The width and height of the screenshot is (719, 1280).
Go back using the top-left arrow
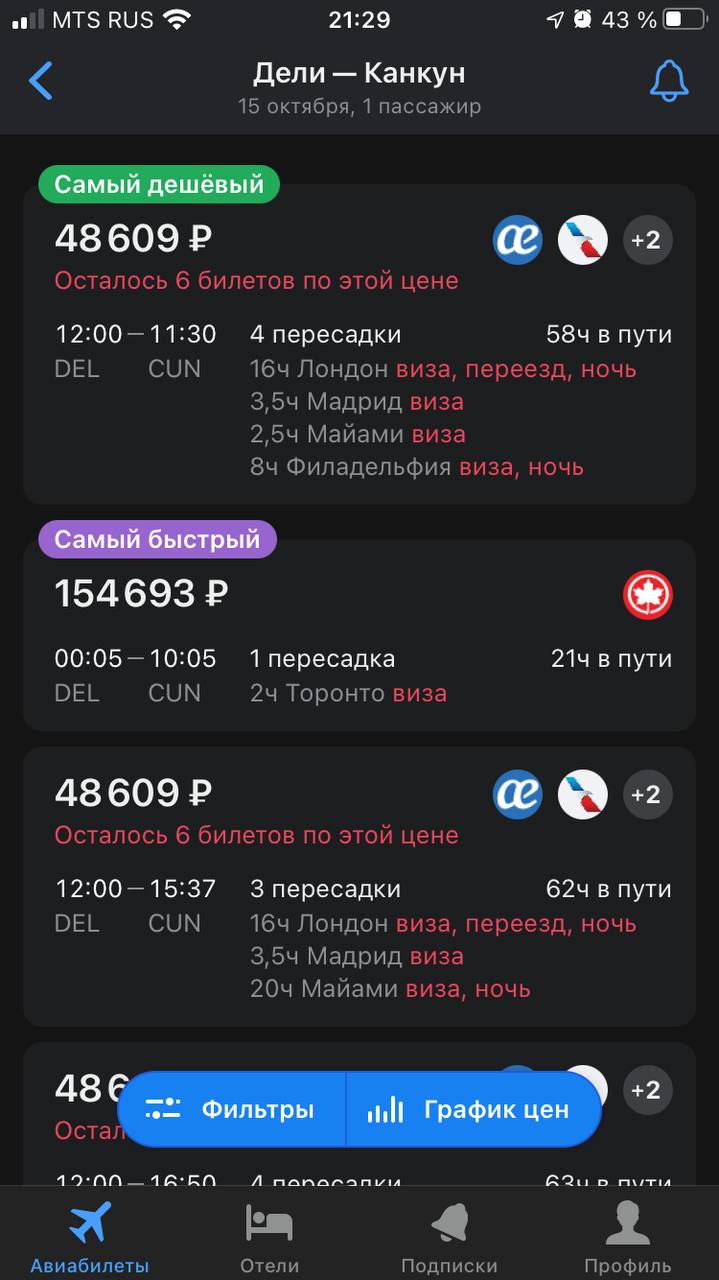point(40,81)
